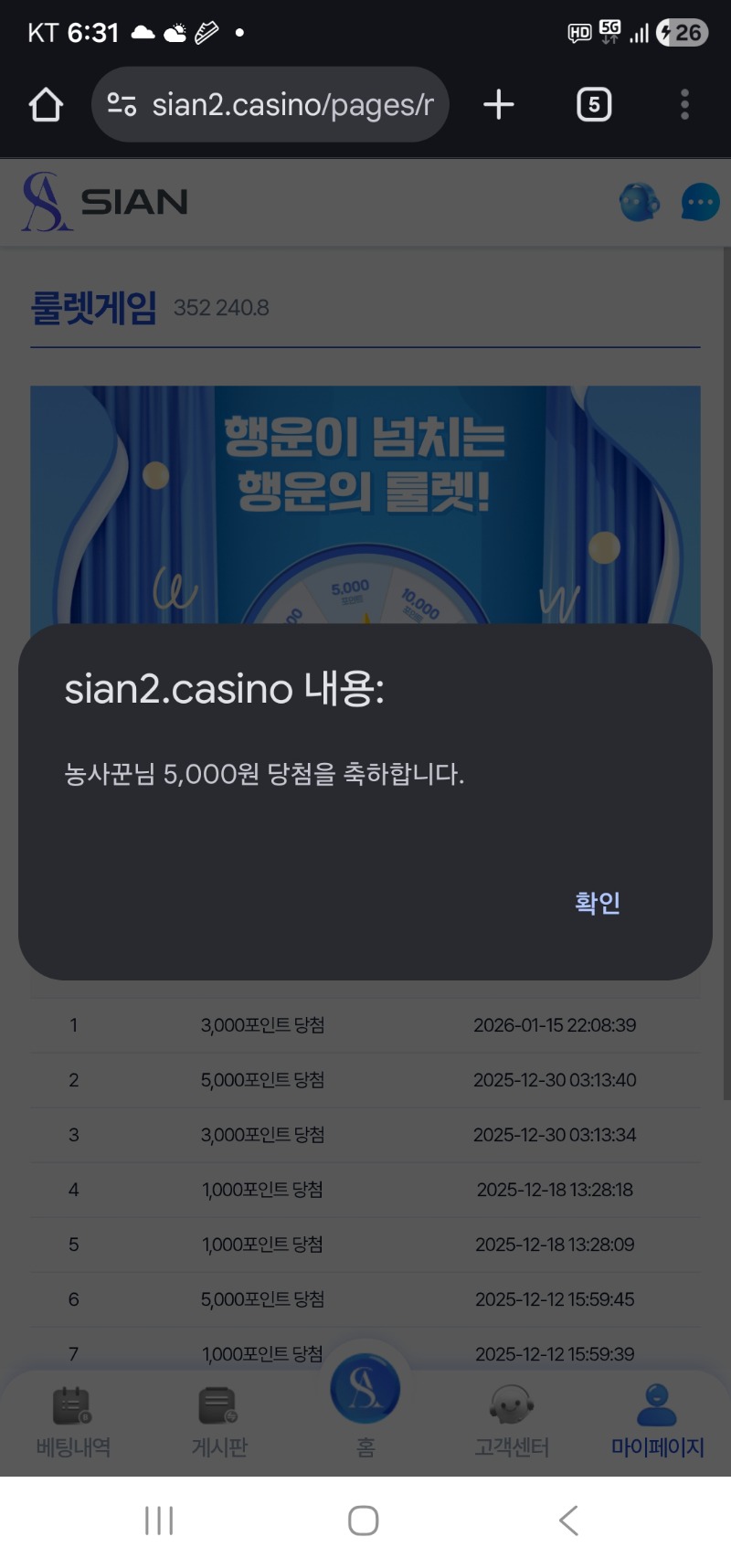Open a new browser tab
This screenshot has width=731, height=1568.
pyautogui.click(x=499, y=105)
